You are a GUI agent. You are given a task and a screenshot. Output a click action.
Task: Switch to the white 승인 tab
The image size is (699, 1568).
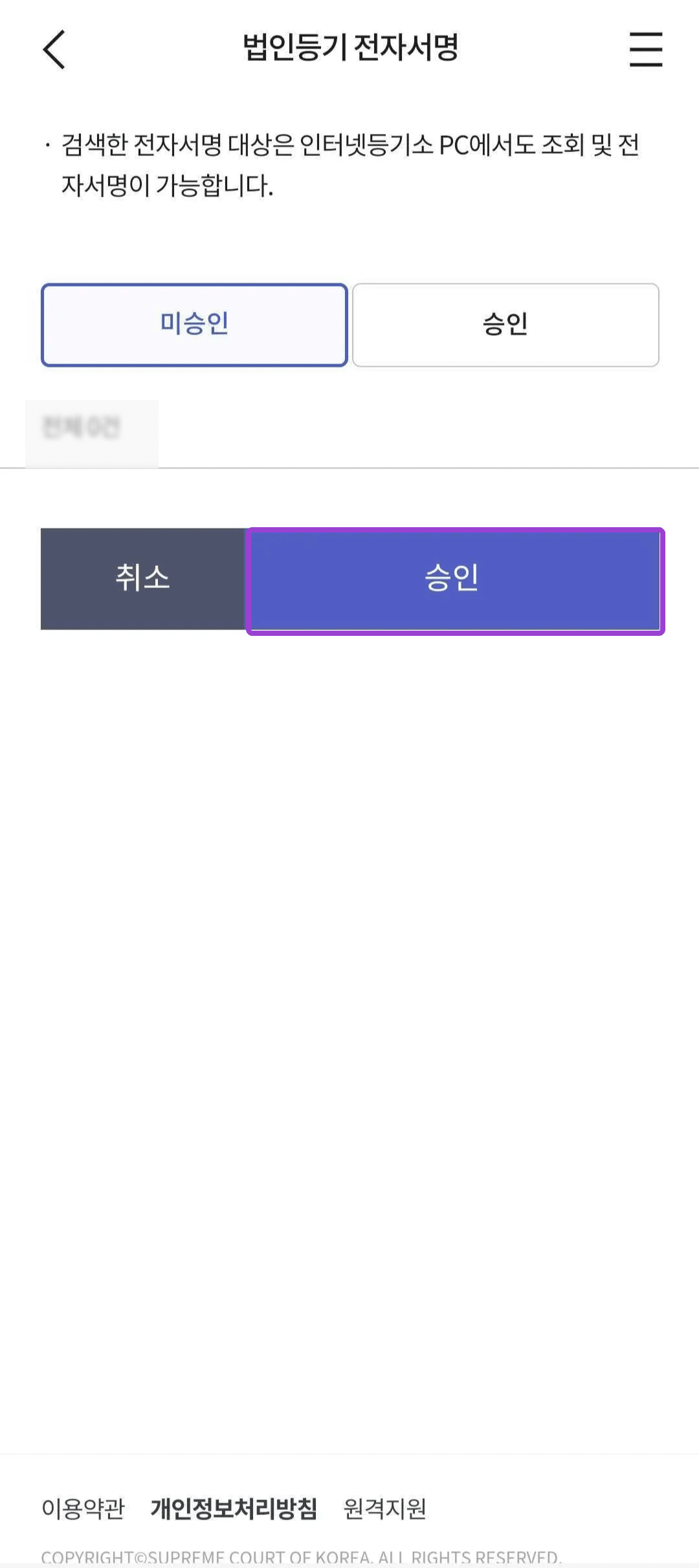coord(505,325)
